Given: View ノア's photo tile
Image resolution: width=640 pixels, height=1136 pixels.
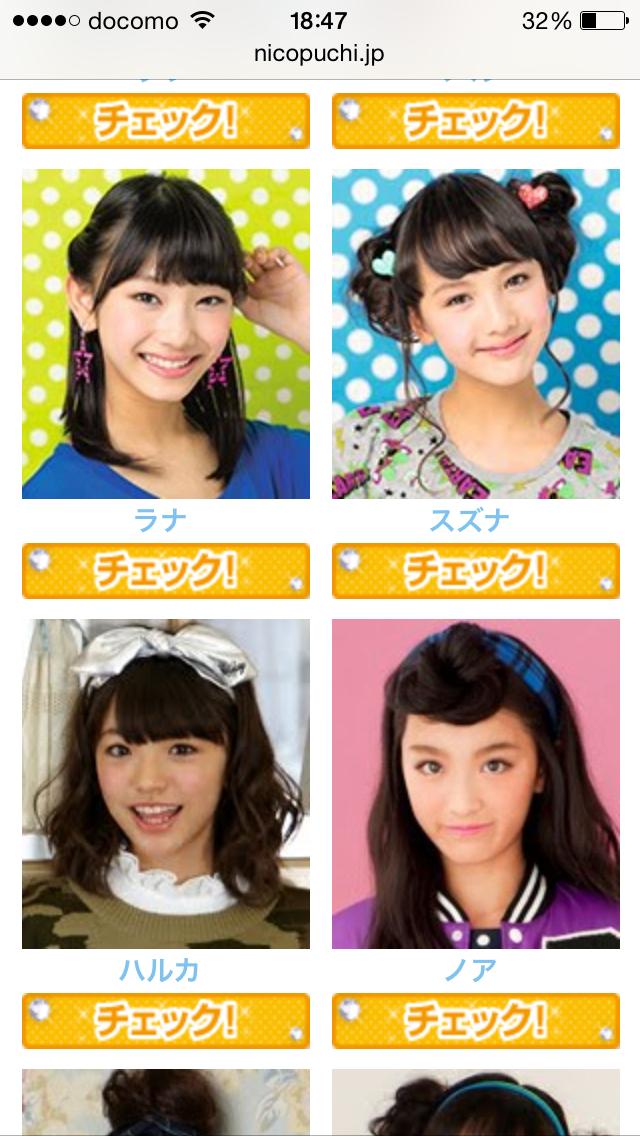Looking at the screenshot, I should [x=476, y=784].
